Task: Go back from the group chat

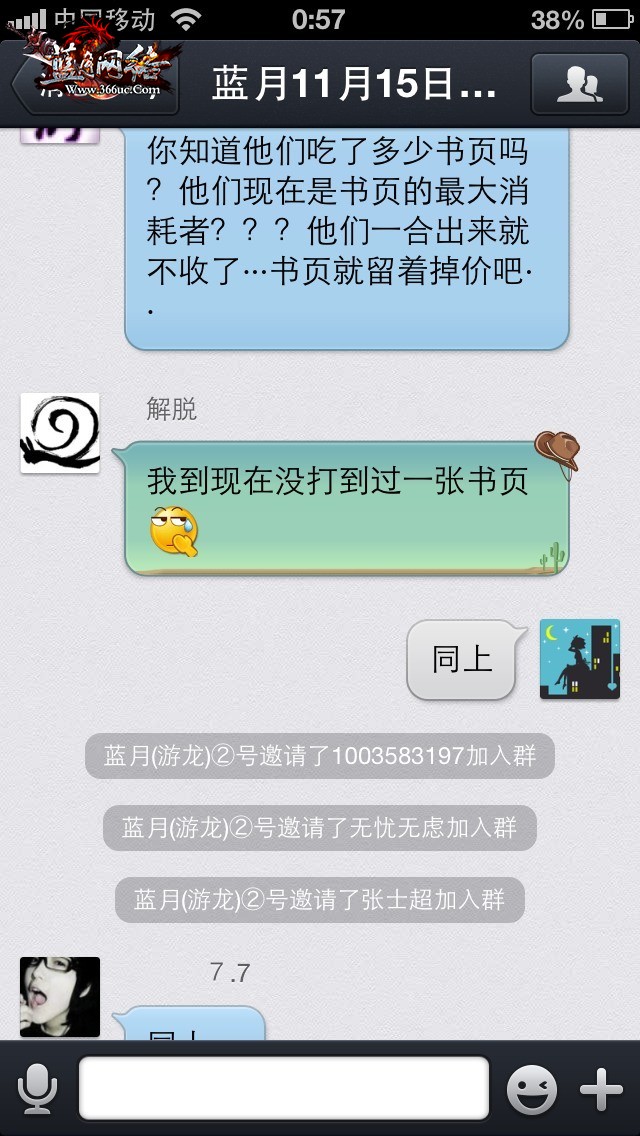Action: (x=95, y=84)
